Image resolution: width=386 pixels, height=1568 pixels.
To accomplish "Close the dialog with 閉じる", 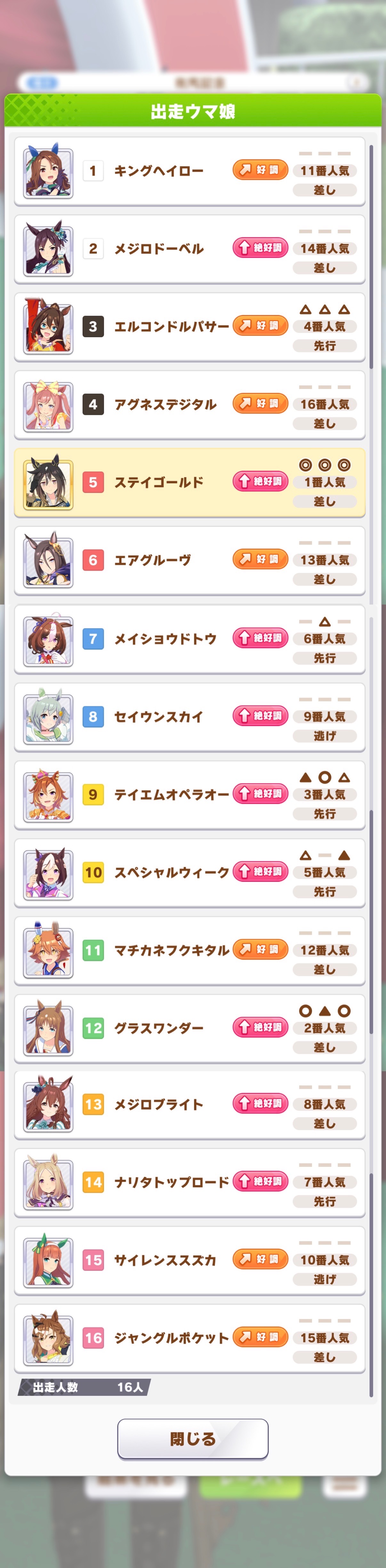I will coord(192,1438).
